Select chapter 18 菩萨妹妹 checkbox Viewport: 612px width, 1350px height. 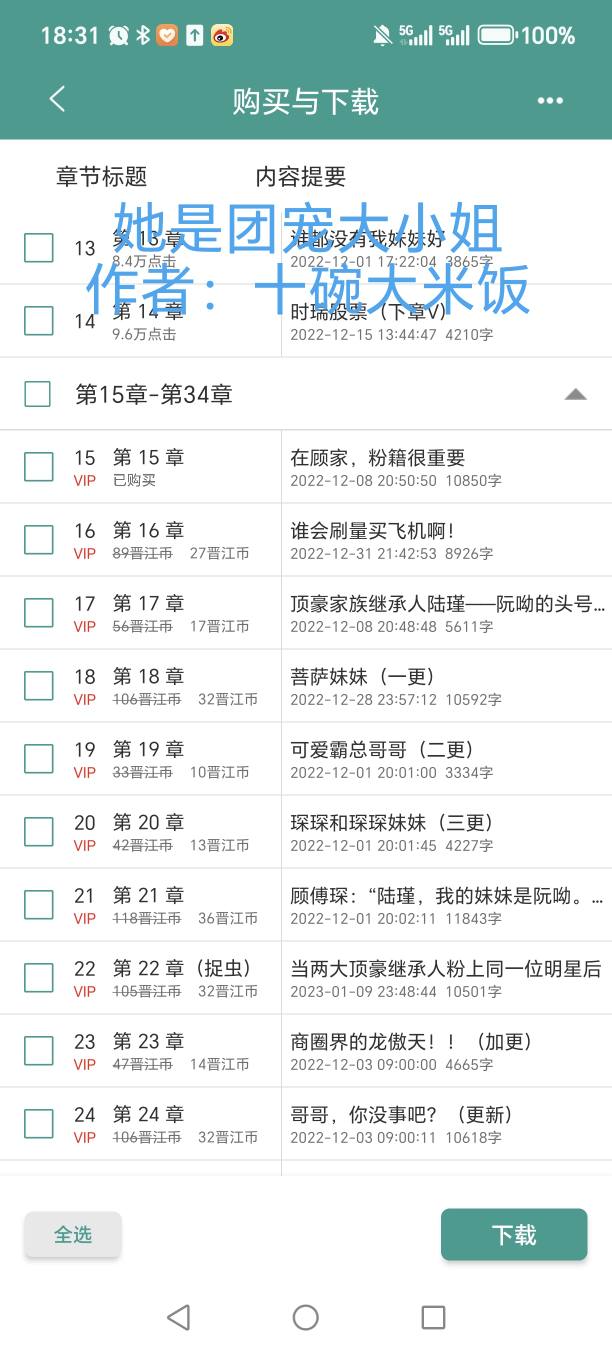coord(38,685)
